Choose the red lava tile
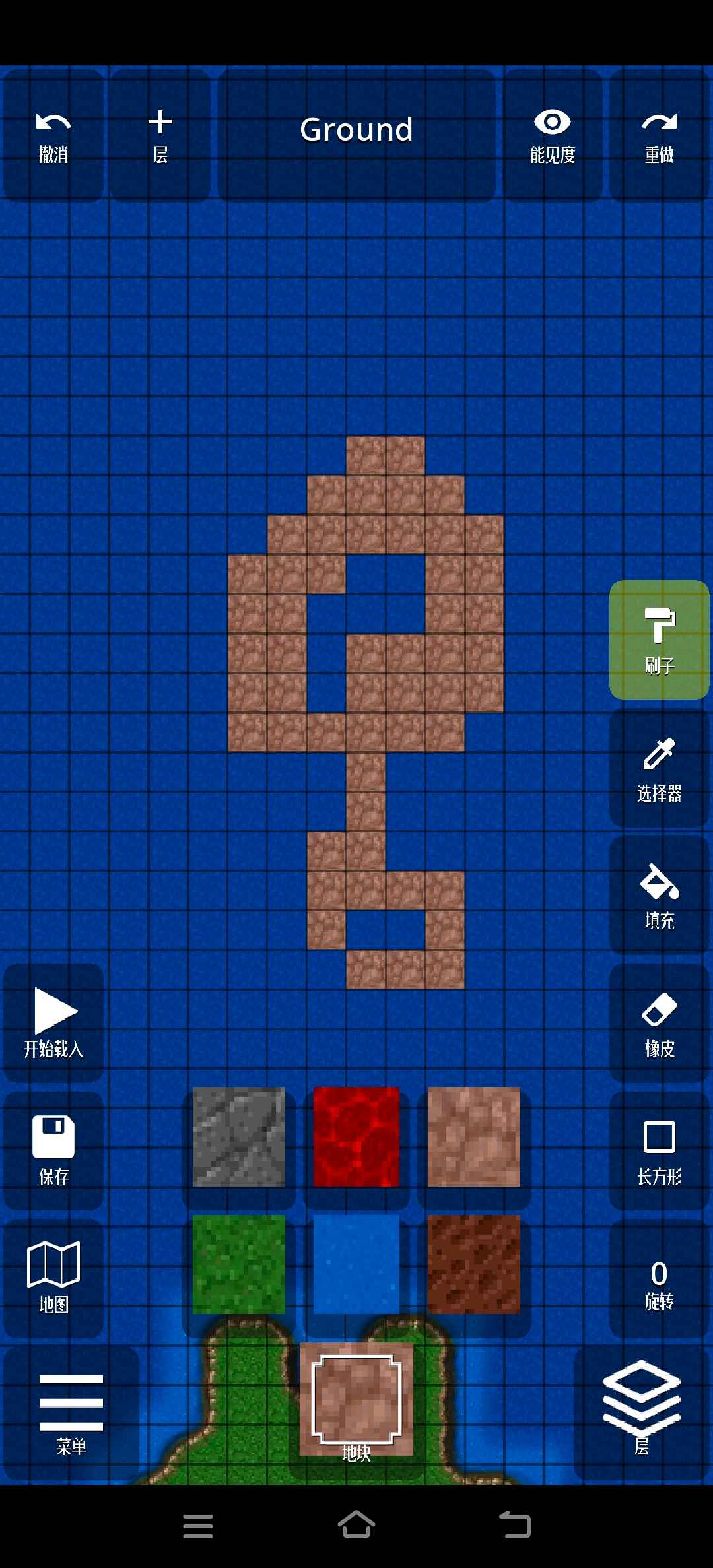Screen dimensions: 713x1568 [x=356, y=1136]
